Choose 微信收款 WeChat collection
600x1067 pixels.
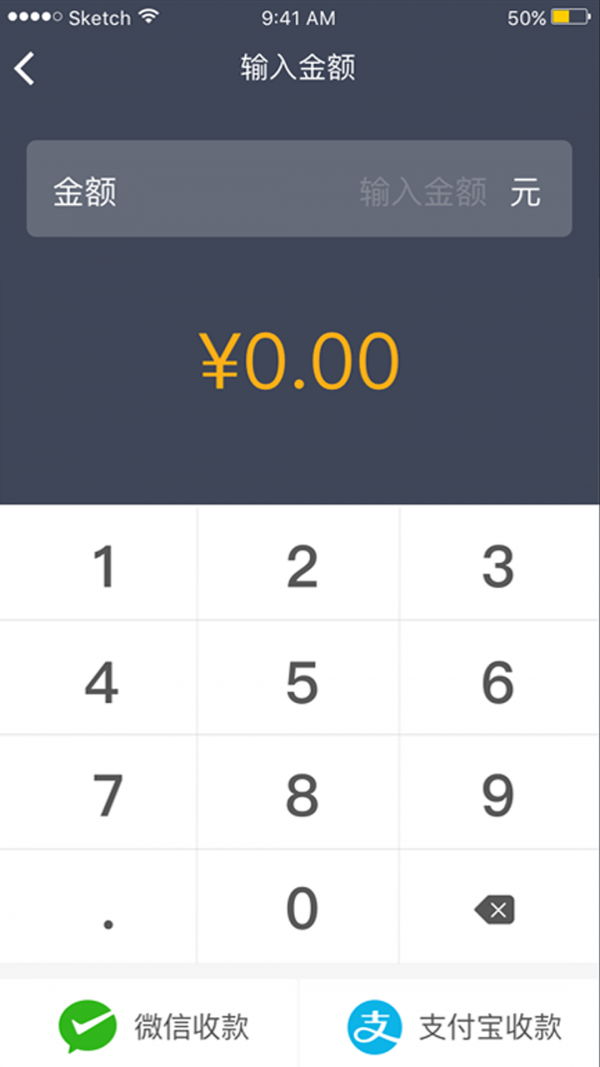click(x=150, y=1023)
